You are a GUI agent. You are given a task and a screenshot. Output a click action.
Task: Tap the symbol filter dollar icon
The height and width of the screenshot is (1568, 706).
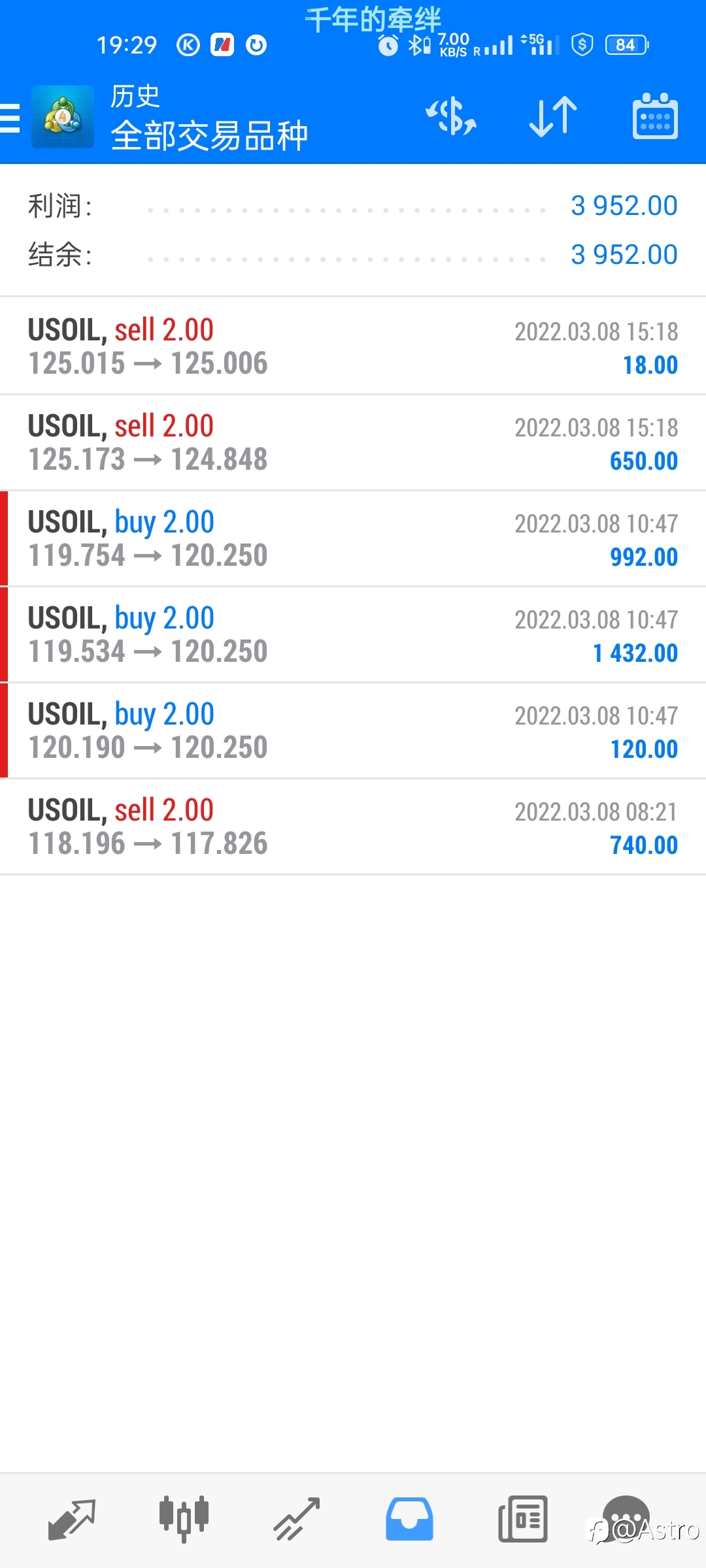pyautogui.click(x=451, y=117)
